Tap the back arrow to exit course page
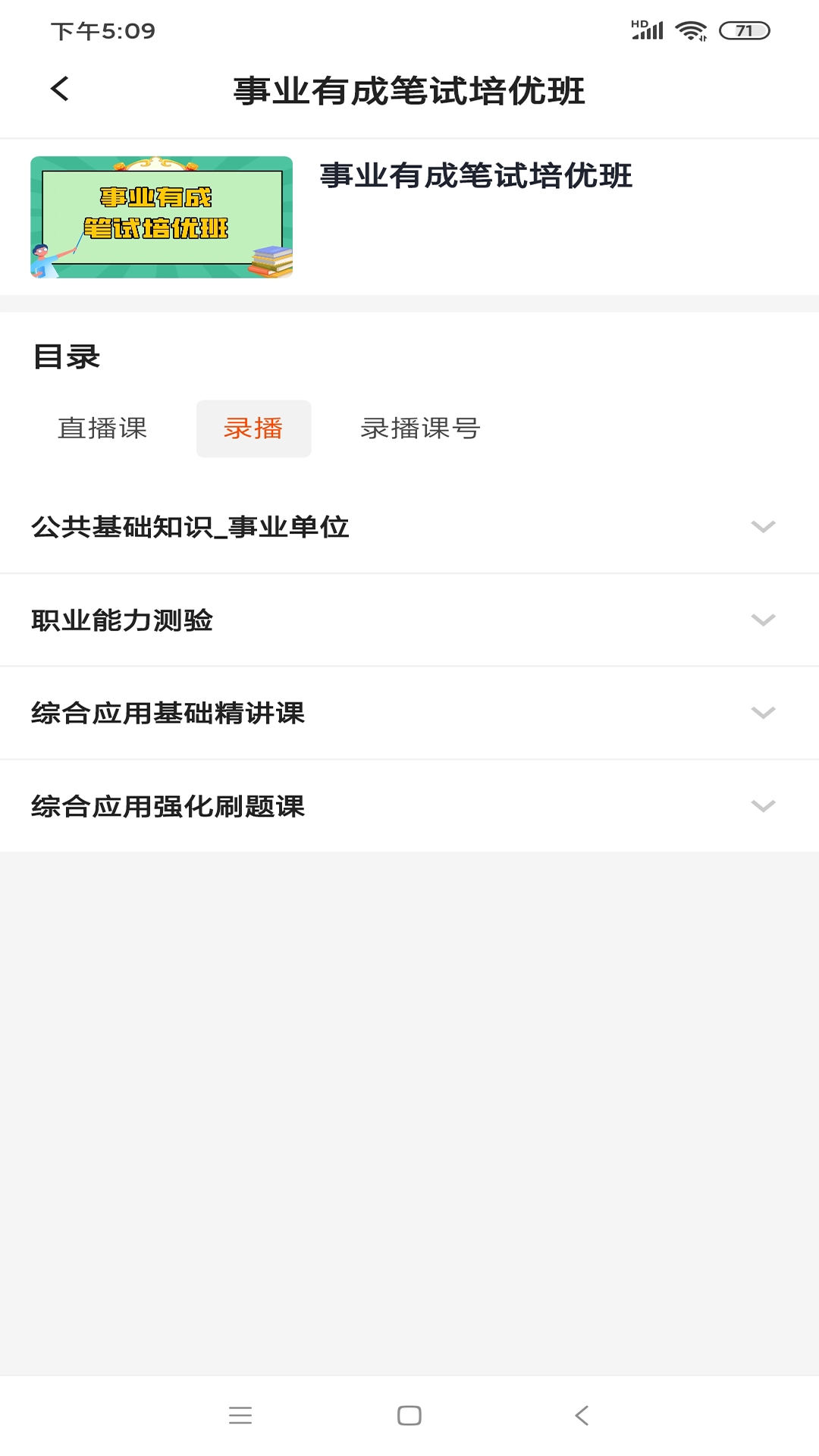The image size is (819, 1456). [59, 89]
